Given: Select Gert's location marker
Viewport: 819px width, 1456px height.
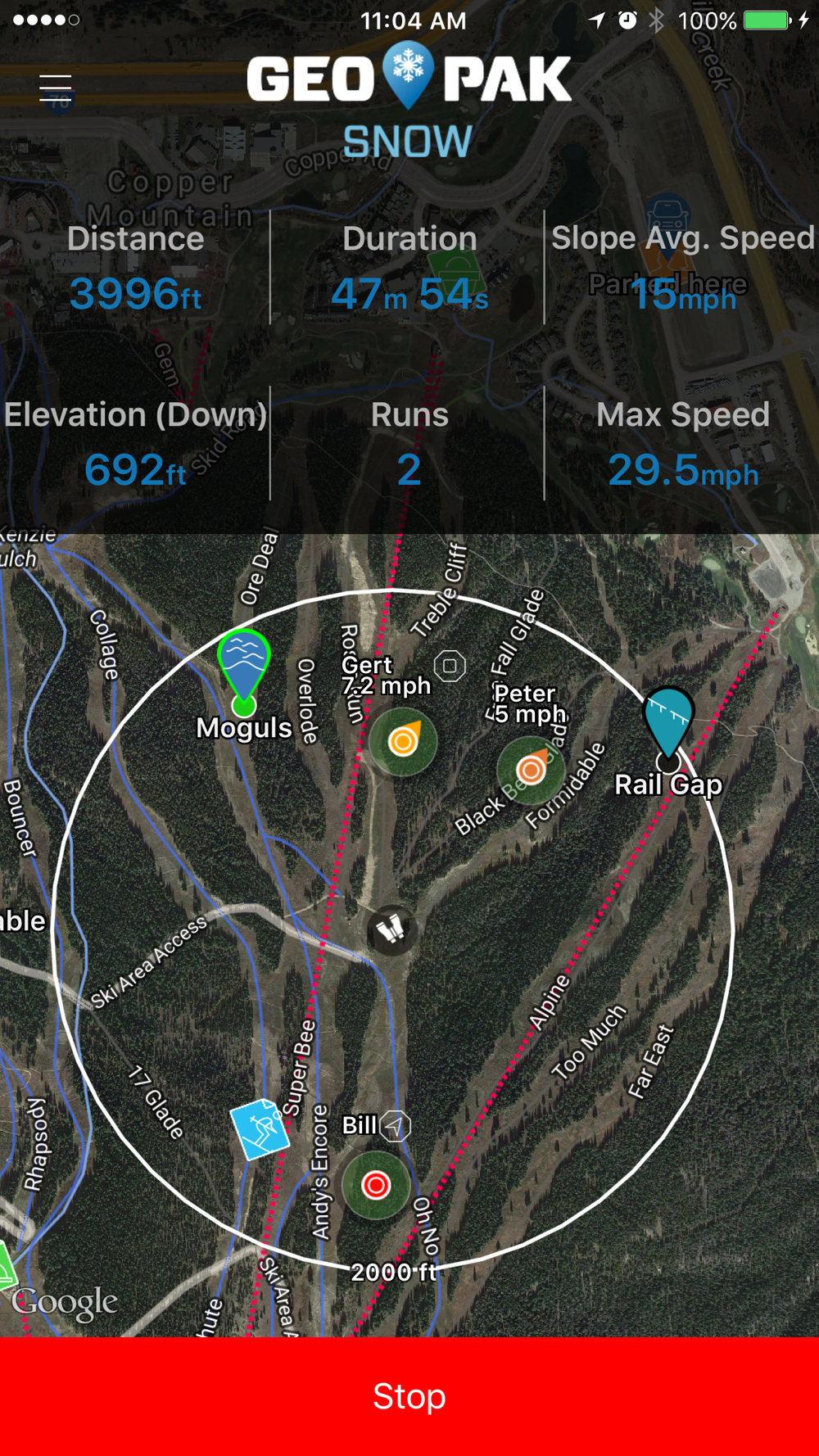Looking at the screenshot, I should click(x=403, y=742).
